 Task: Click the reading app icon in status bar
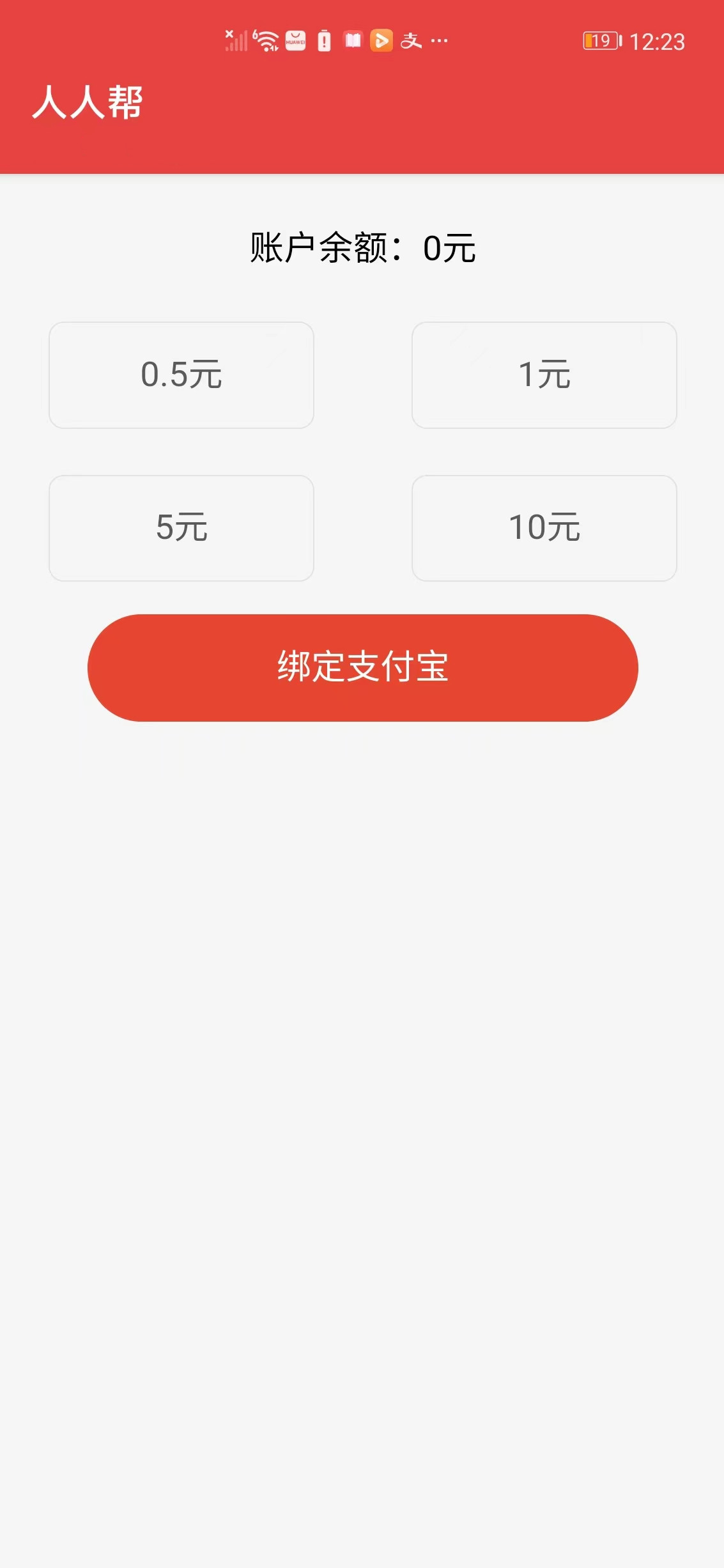coord(353,40)
